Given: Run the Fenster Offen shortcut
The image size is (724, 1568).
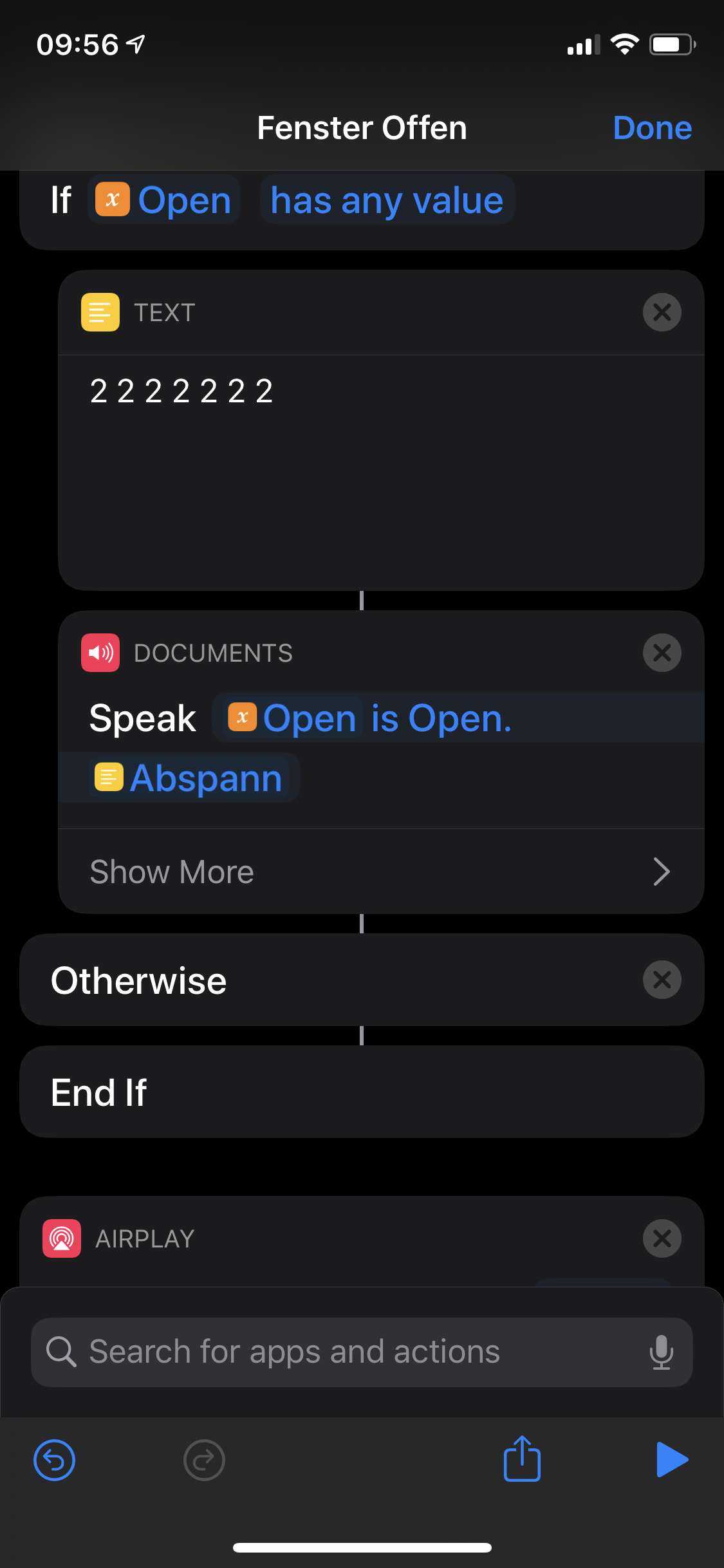Looking at the screenshot, I should point(672,1459).
